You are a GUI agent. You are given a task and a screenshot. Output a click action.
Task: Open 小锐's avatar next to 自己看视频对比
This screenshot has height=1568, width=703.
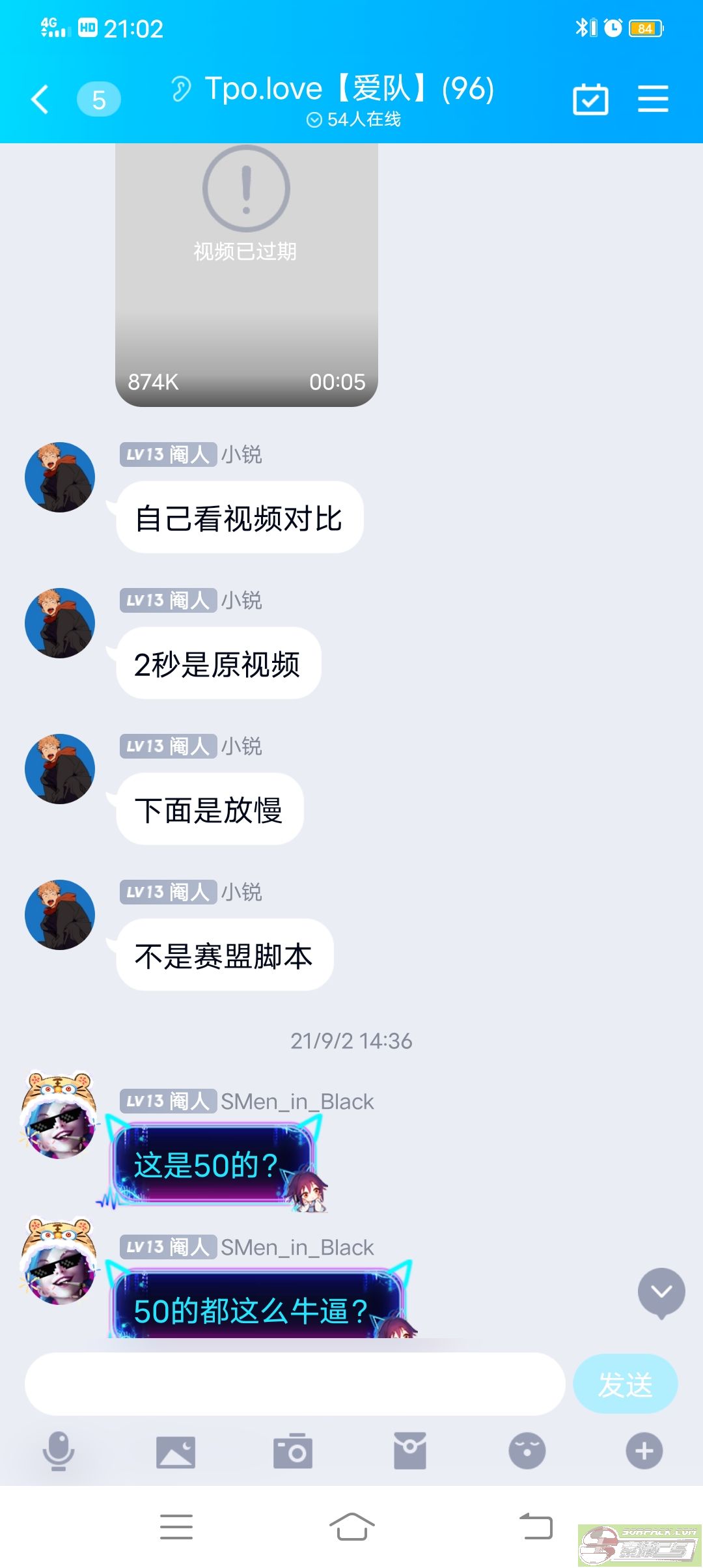pos(60,477)
